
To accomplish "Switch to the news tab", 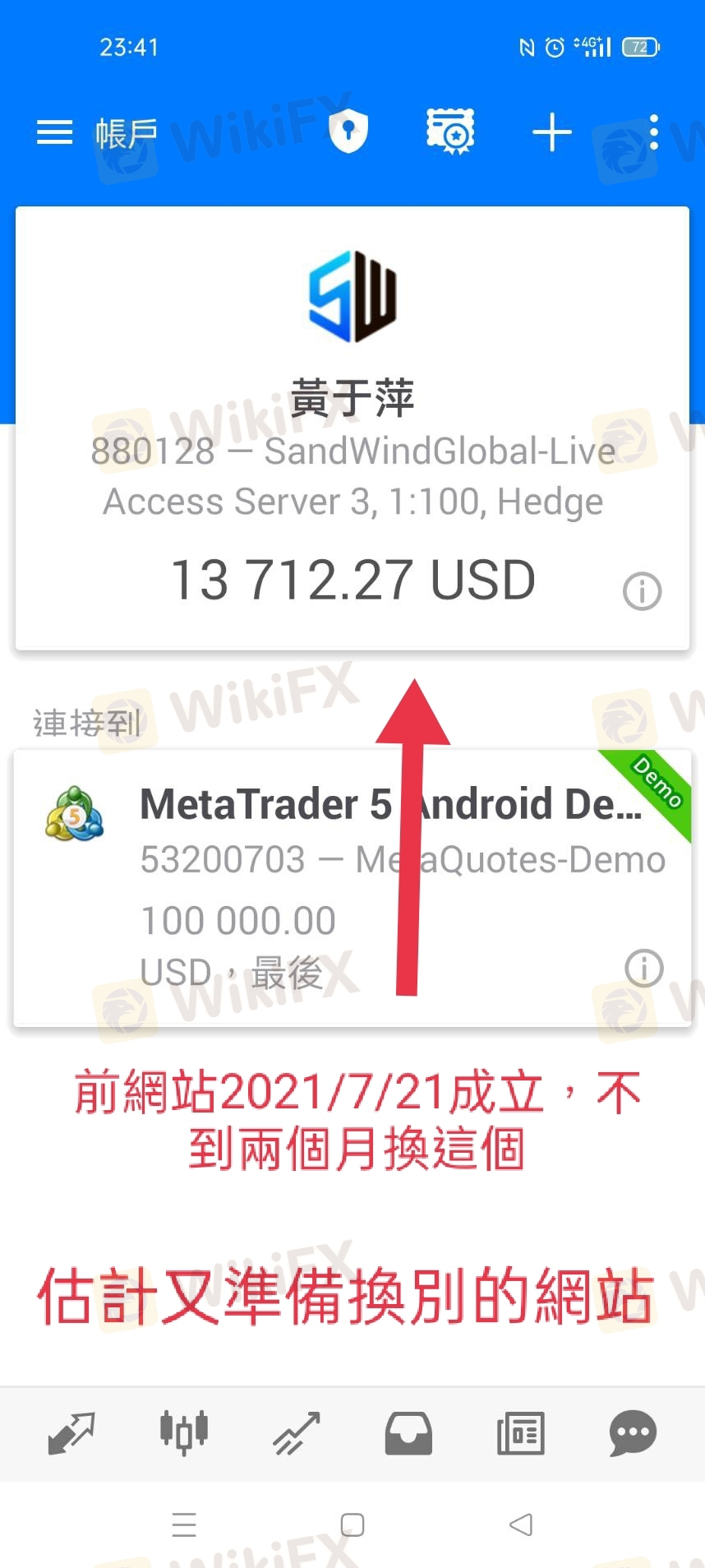I will (x=520, y=1434).
